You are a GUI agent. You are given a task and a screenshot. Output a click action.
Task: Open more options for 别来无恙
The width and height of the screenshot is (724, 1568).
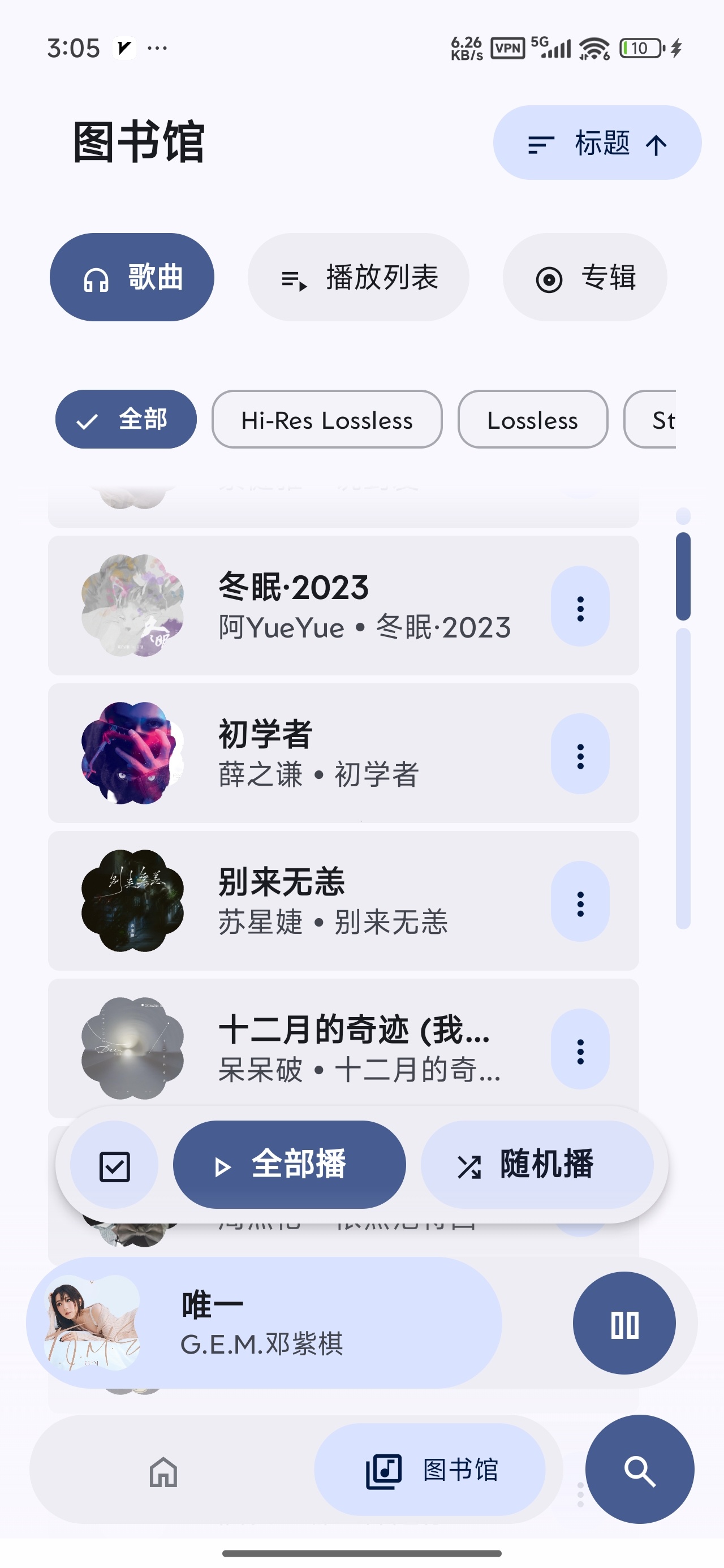(x=580, y=902)
